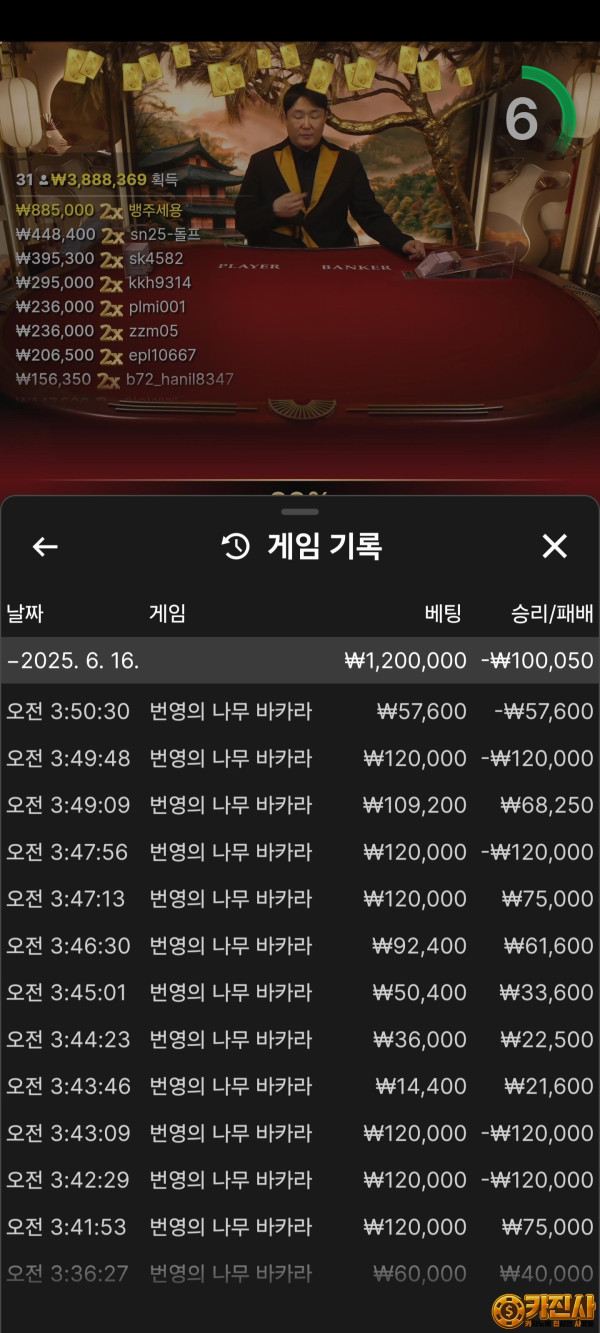The height and width of the screenshot is (1333, 600).
Task: Open the 3:41:53 game record
Action: point(300,1227)
